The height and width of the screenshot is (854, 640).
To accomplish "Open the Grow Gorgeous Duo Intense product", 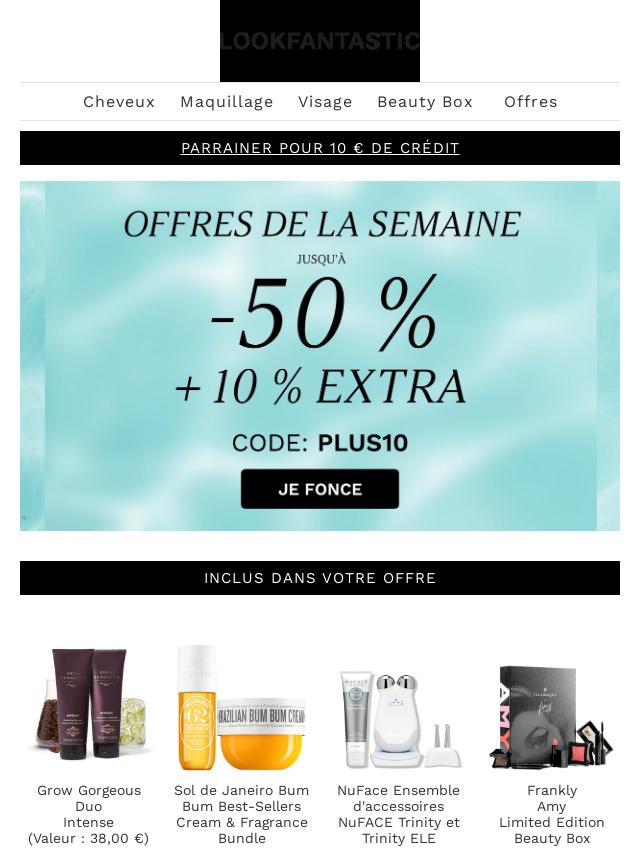I will (89, 708).
